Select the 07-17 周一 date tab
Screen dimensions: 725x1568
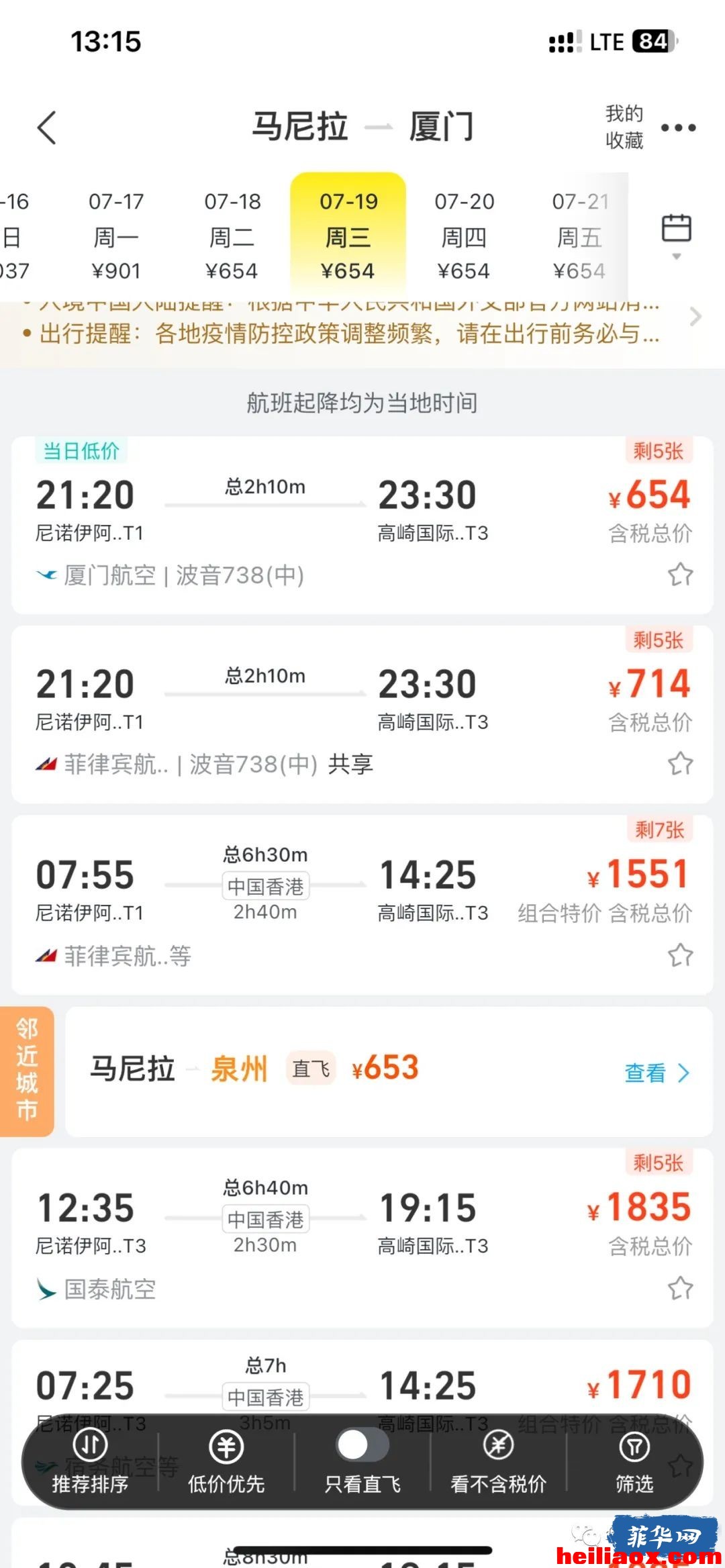[116, 236]
